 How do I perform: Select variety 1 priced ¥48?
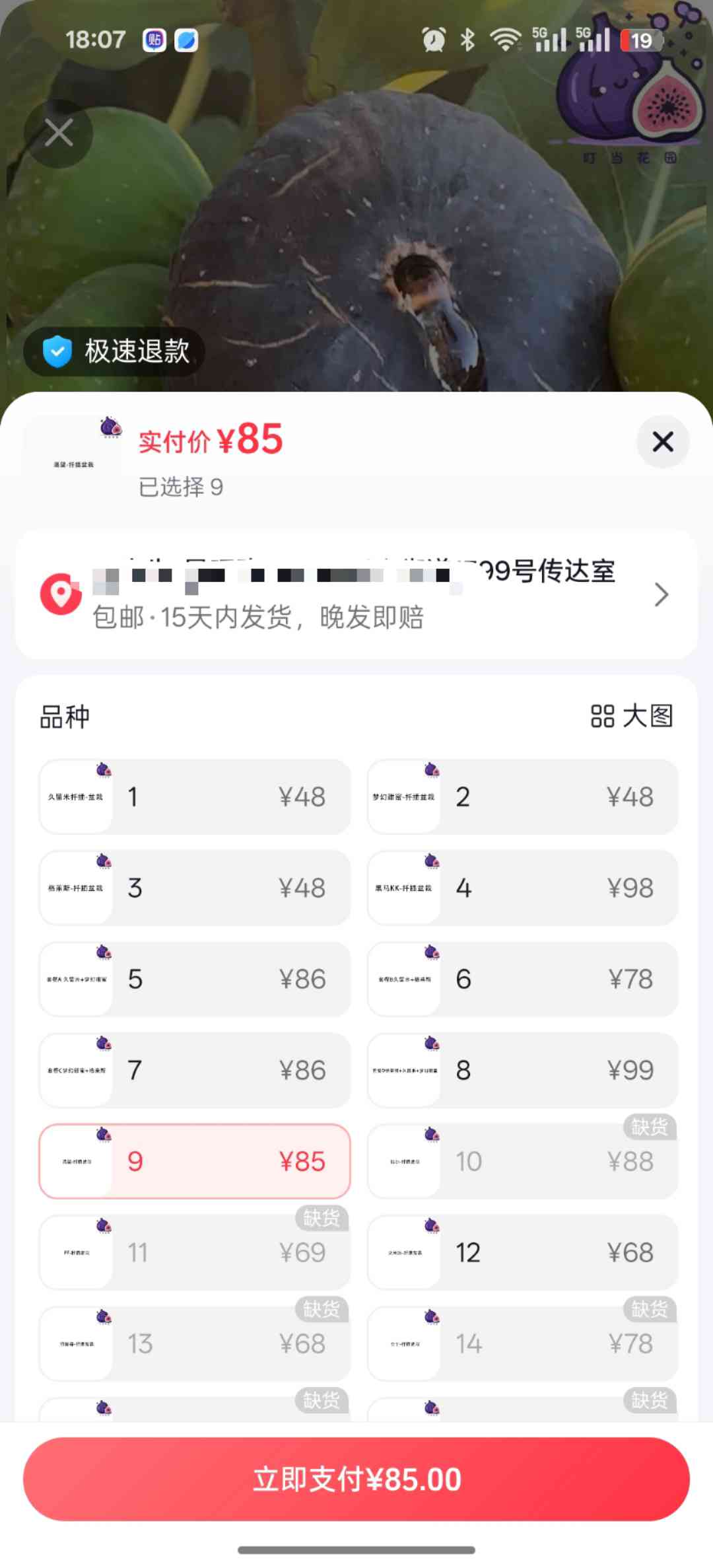coord(195,797)
